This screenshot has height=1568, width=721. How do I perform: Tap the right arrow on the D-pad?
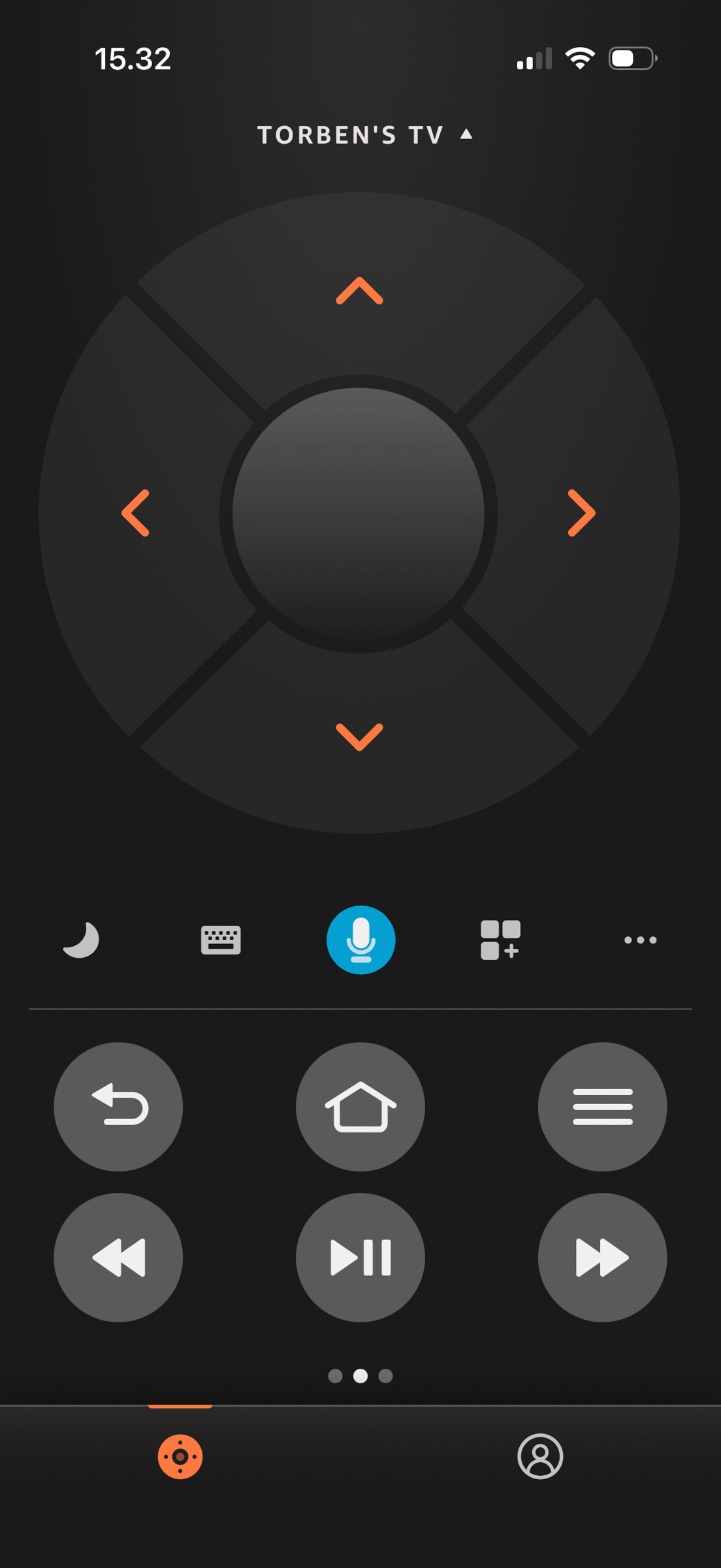[581, 513]
